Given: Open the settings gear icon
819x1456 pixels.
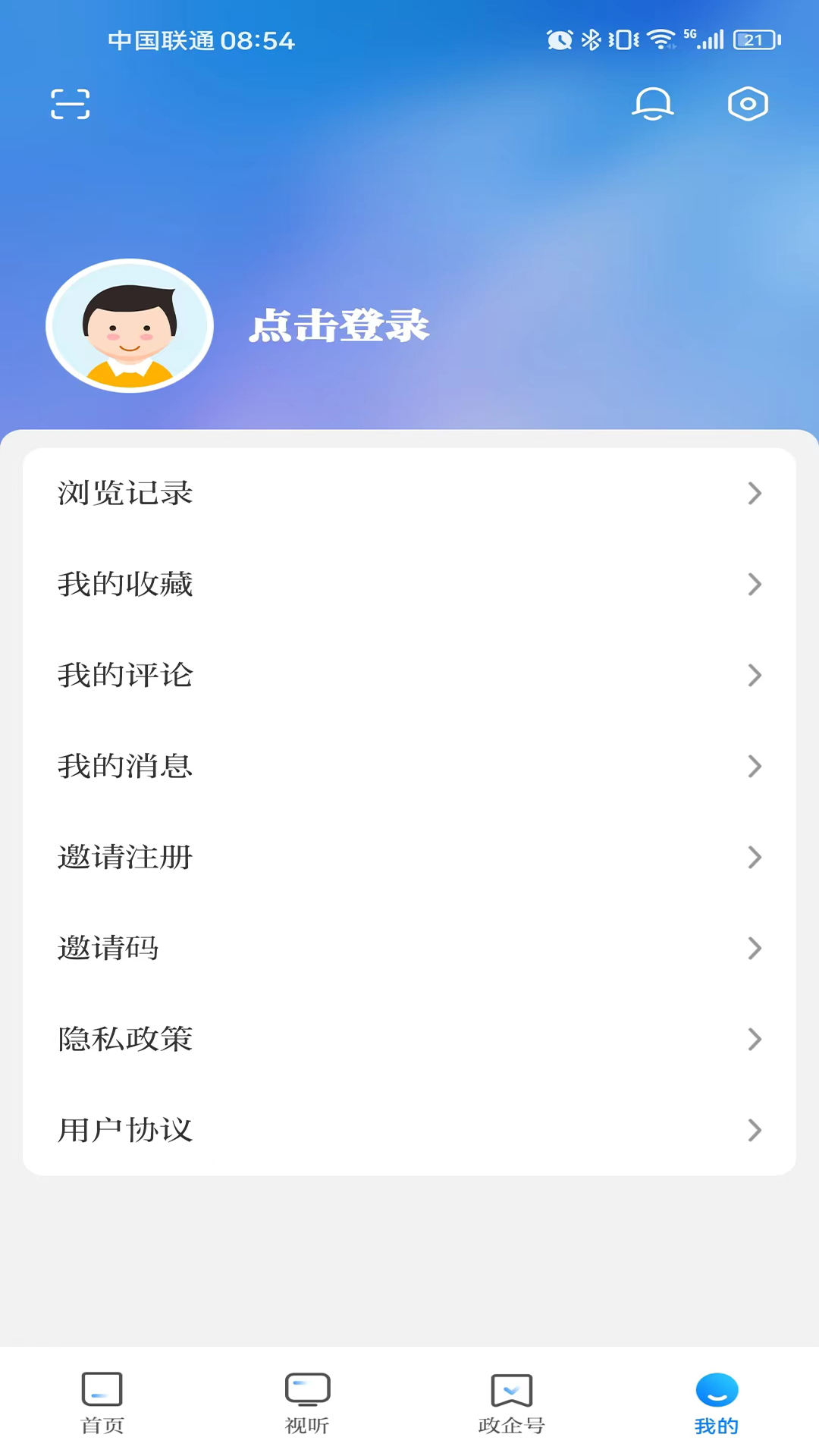Looking at the screenshot, I should tap(747, 104).
